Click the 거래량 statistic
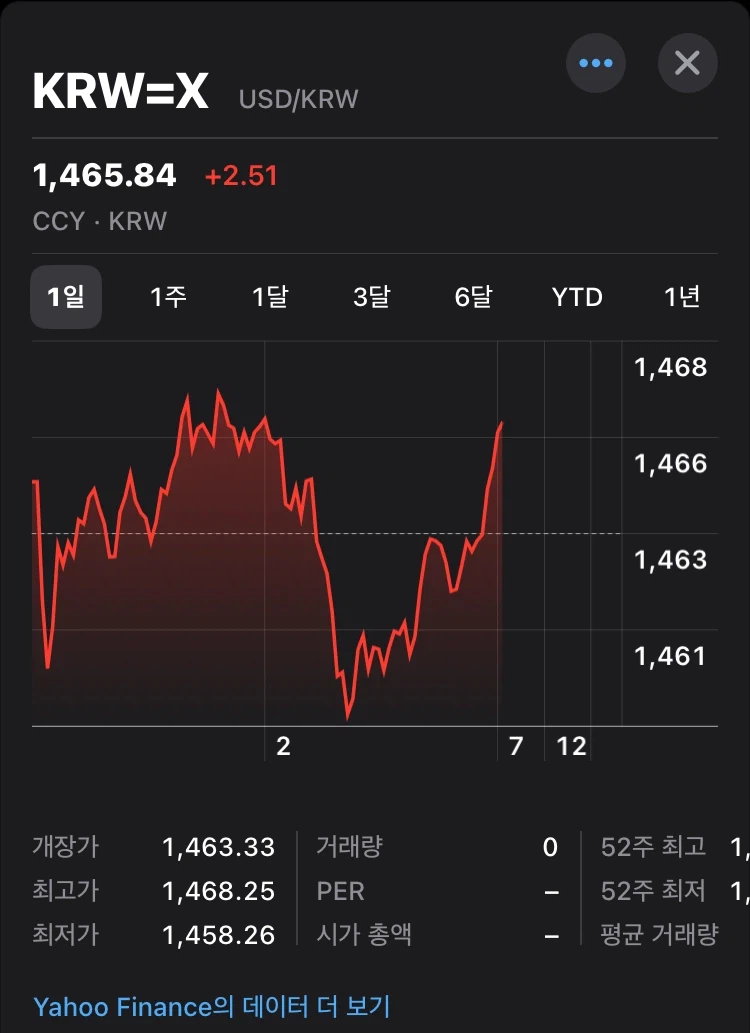 click(x=348, y=846)
